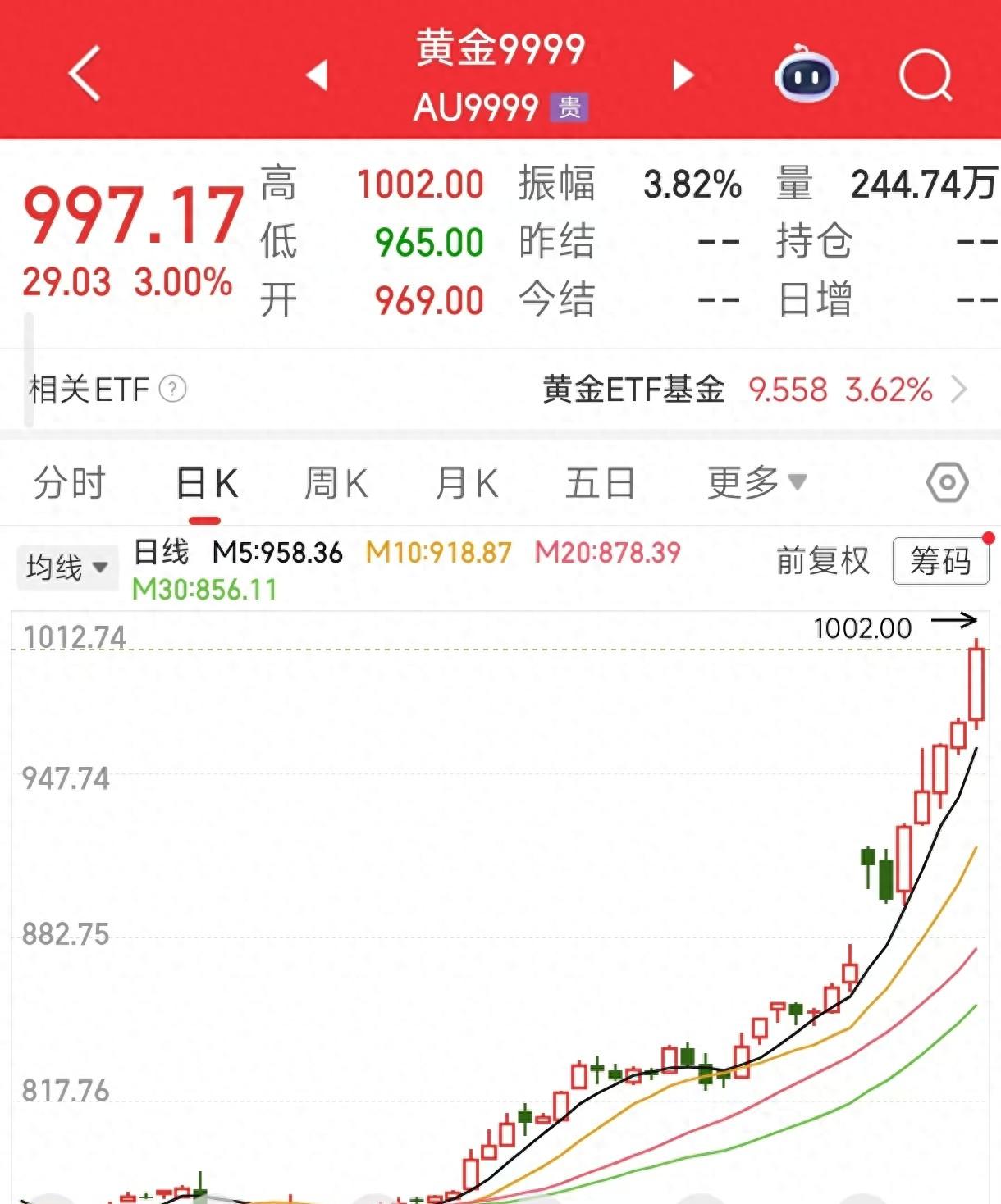Enable the 筹码 chip distribution overlay

point(940,562)
